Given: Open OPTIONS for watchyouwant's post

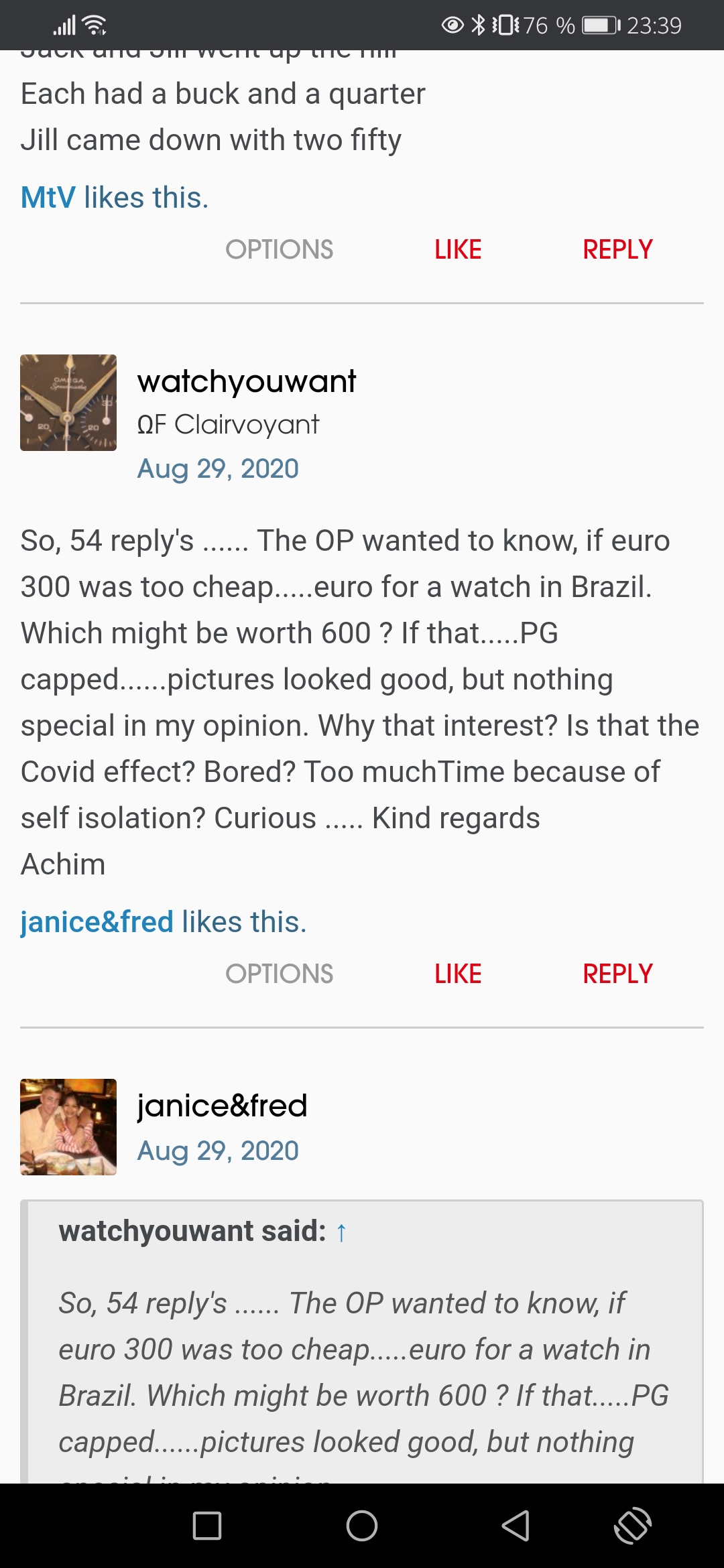Looking at the screenshot, I should click(x=279, y=974).
